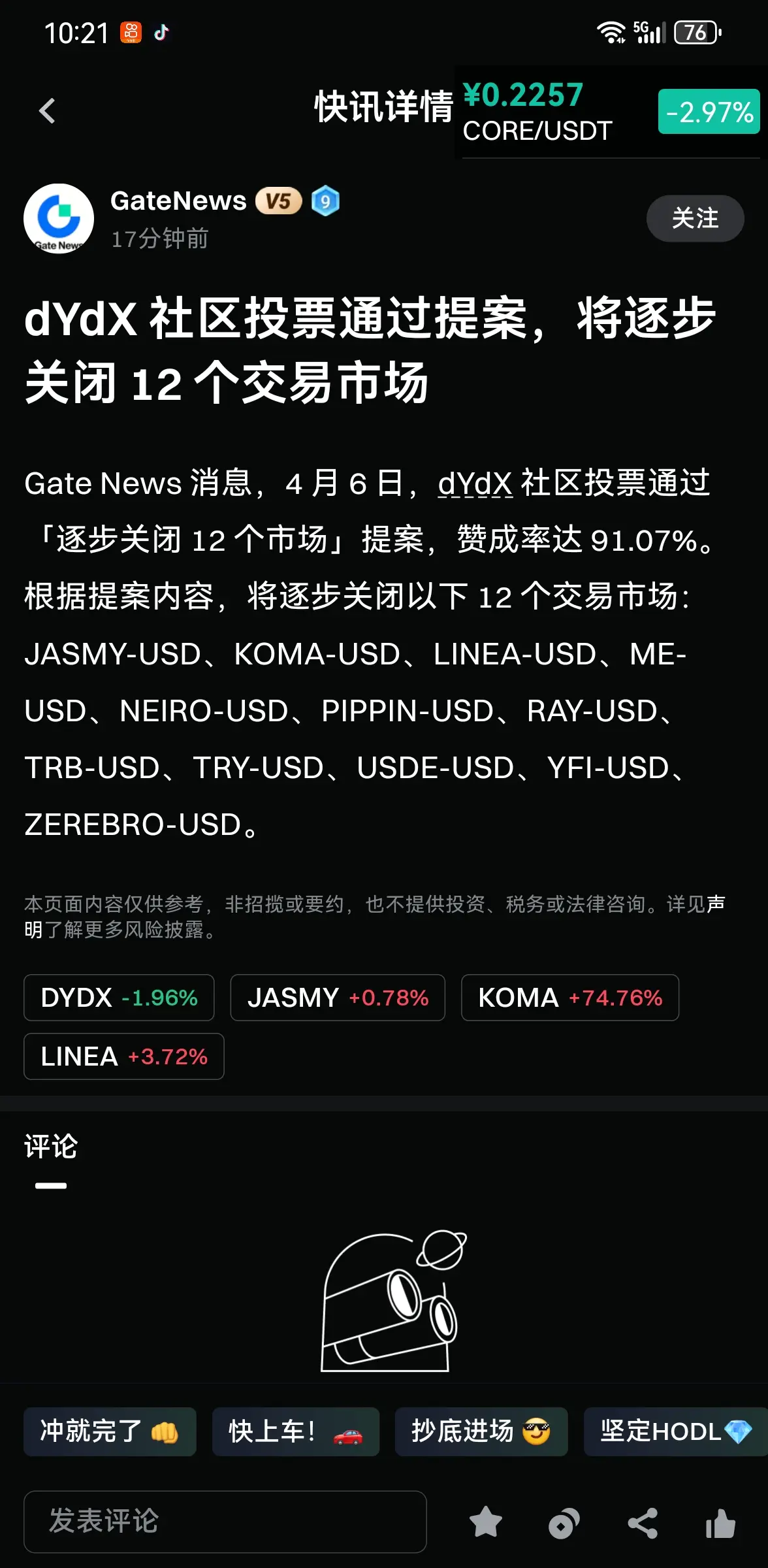Open the underlined dYdX link in the article
The width and height of the screenshot is (768, 1568).
tap(475, 484)
